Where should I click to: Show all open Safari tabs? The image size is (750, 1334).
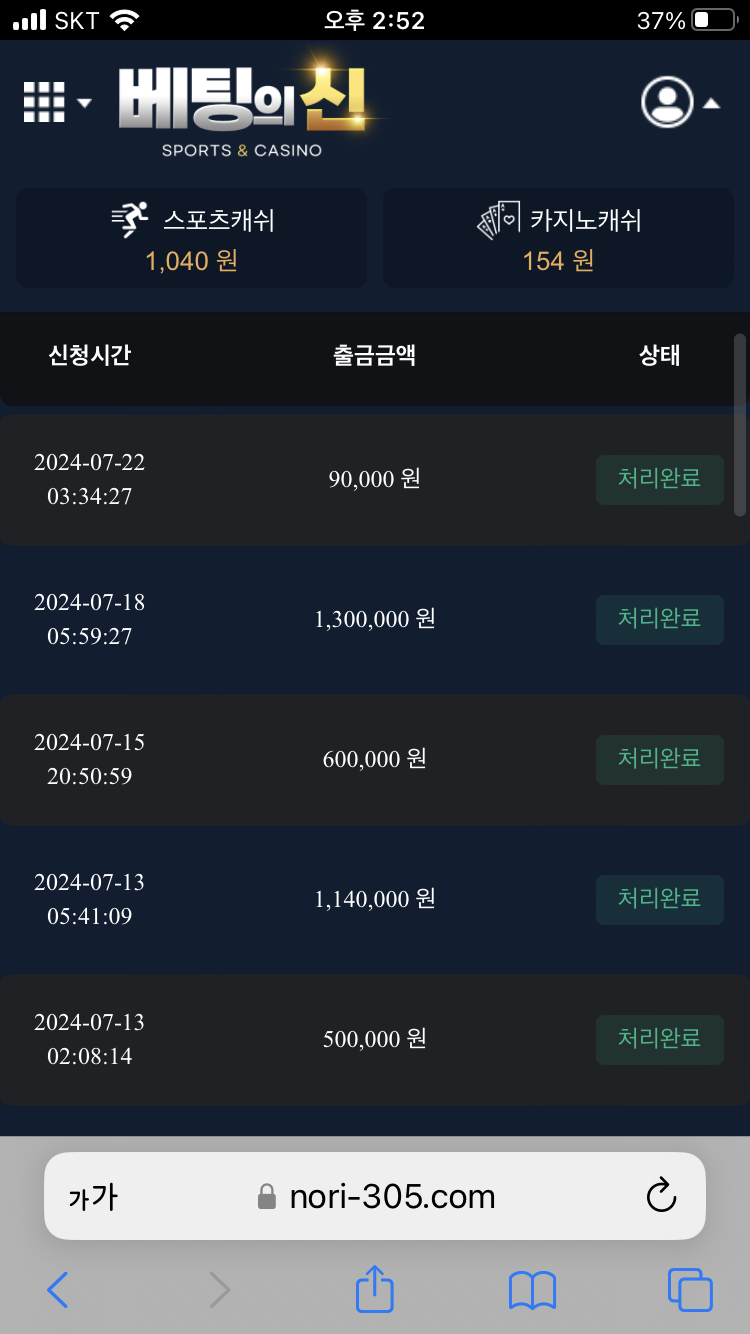690,1290
